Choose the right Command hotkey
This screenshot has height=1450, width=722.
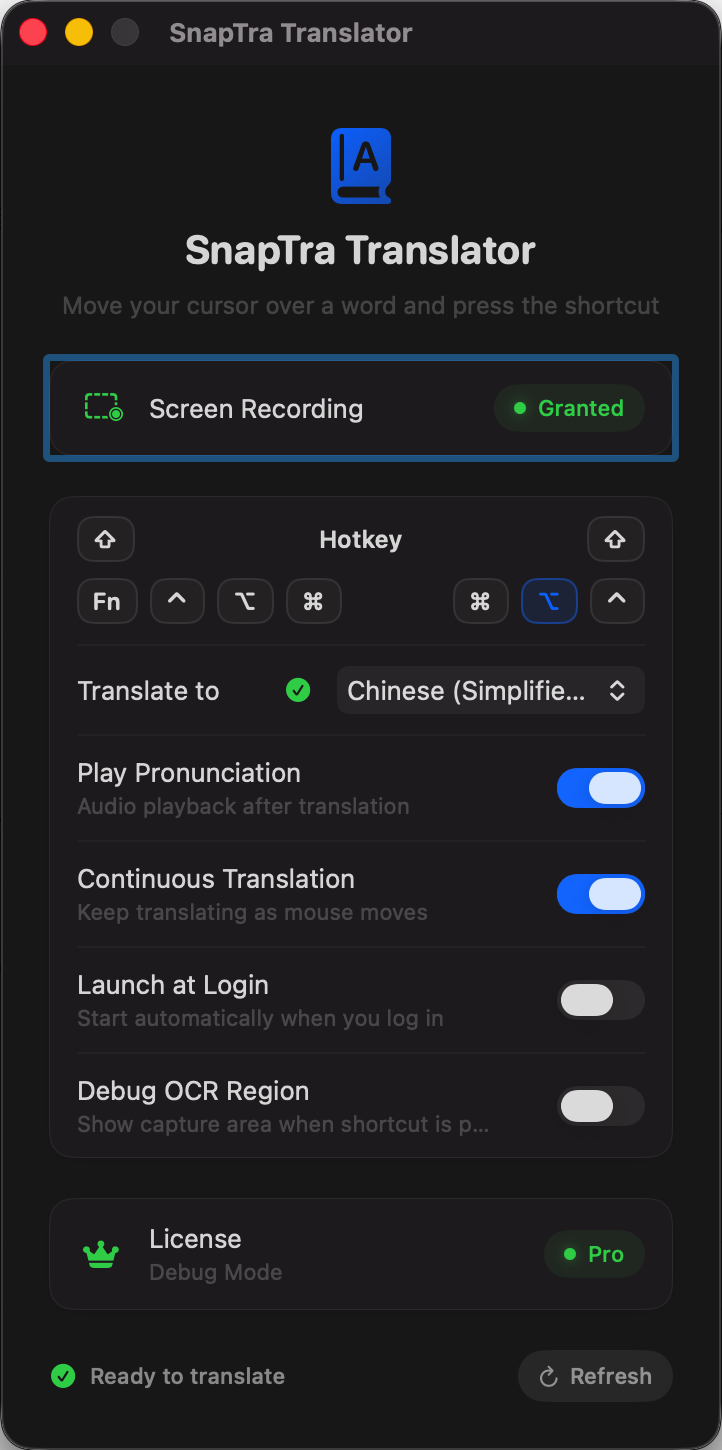tap(481, 602)
